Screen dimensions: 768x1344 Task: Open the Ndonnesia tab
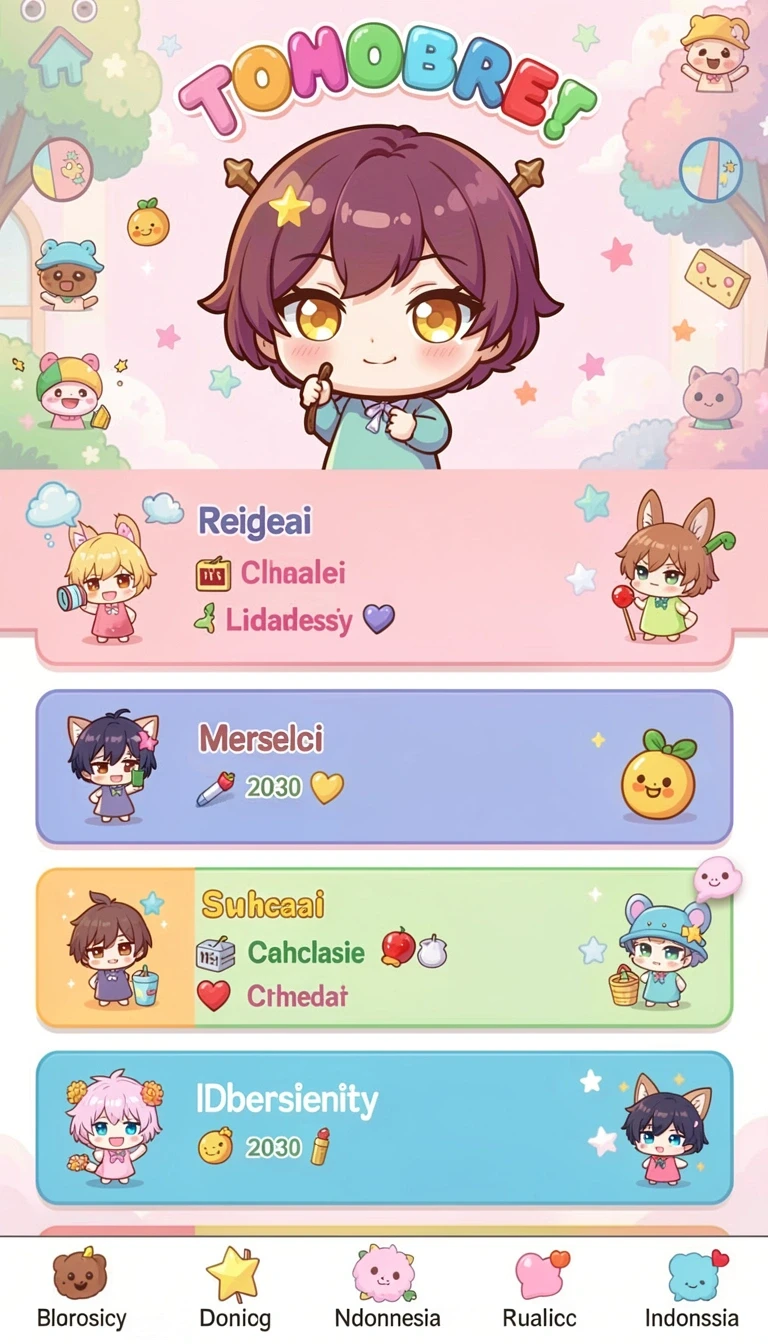(387, 1291)
